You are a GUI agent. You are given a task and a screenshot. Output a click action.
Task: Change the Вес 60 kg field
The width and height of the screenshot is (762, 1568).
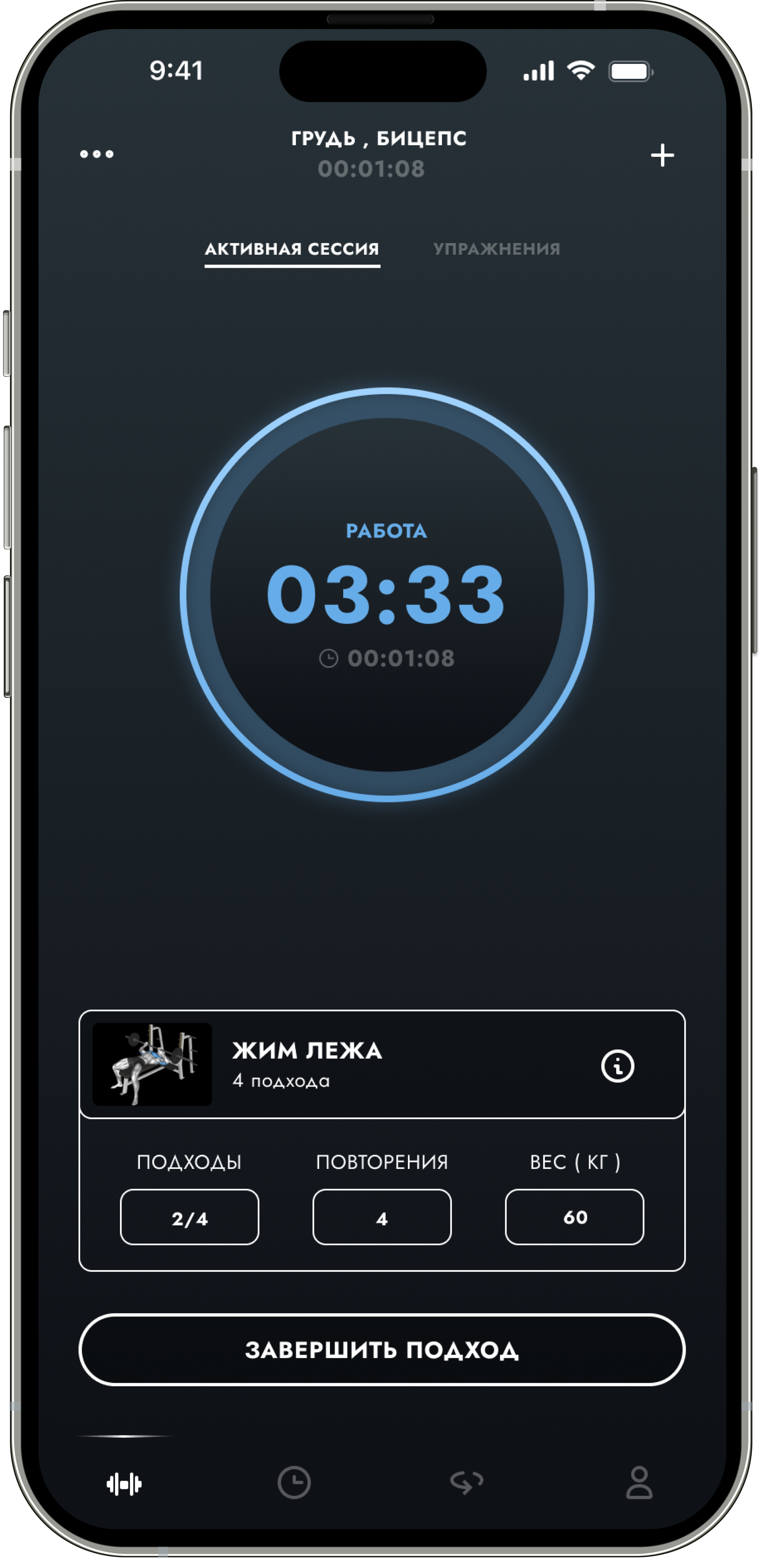click(575, 1217)
